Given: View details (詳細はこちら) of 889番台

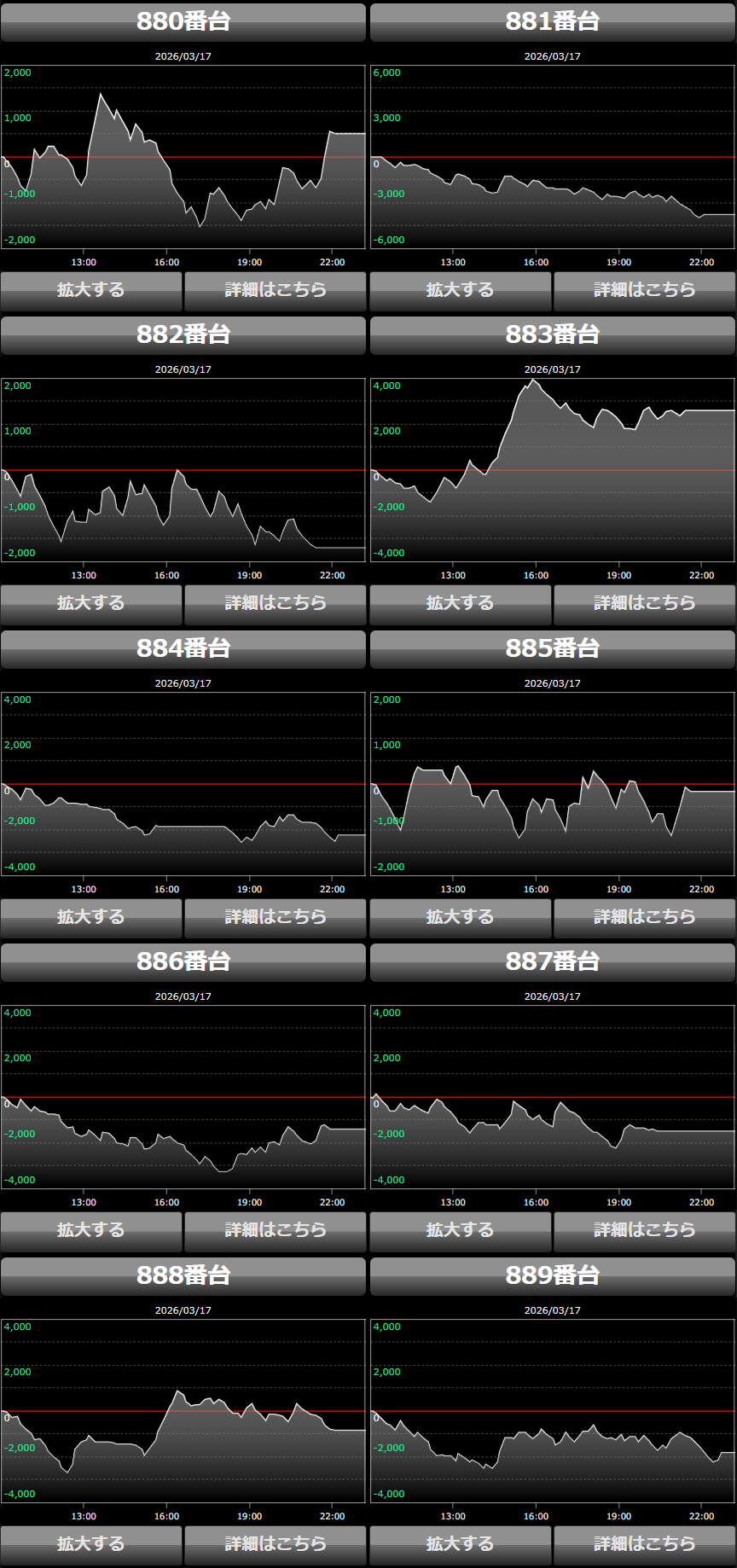Looking at the screenshot, I should (x=644, y=1544).
